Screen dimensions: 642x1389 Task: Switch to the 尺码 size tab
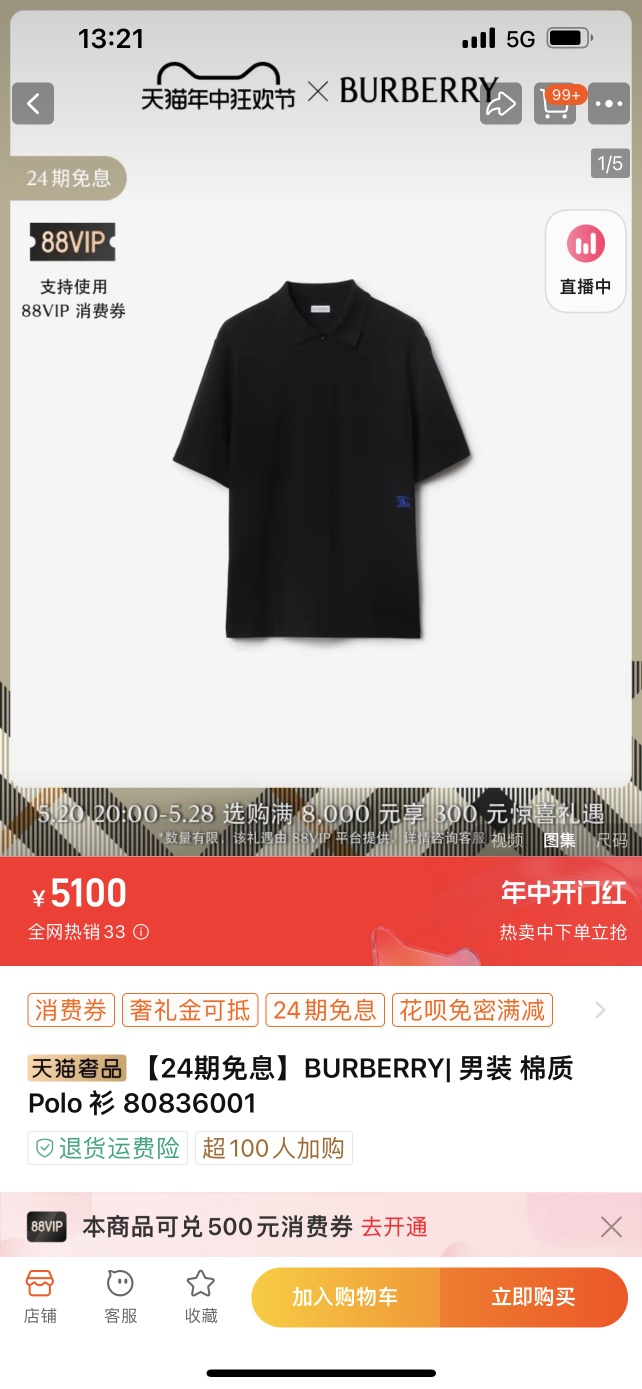612,840
